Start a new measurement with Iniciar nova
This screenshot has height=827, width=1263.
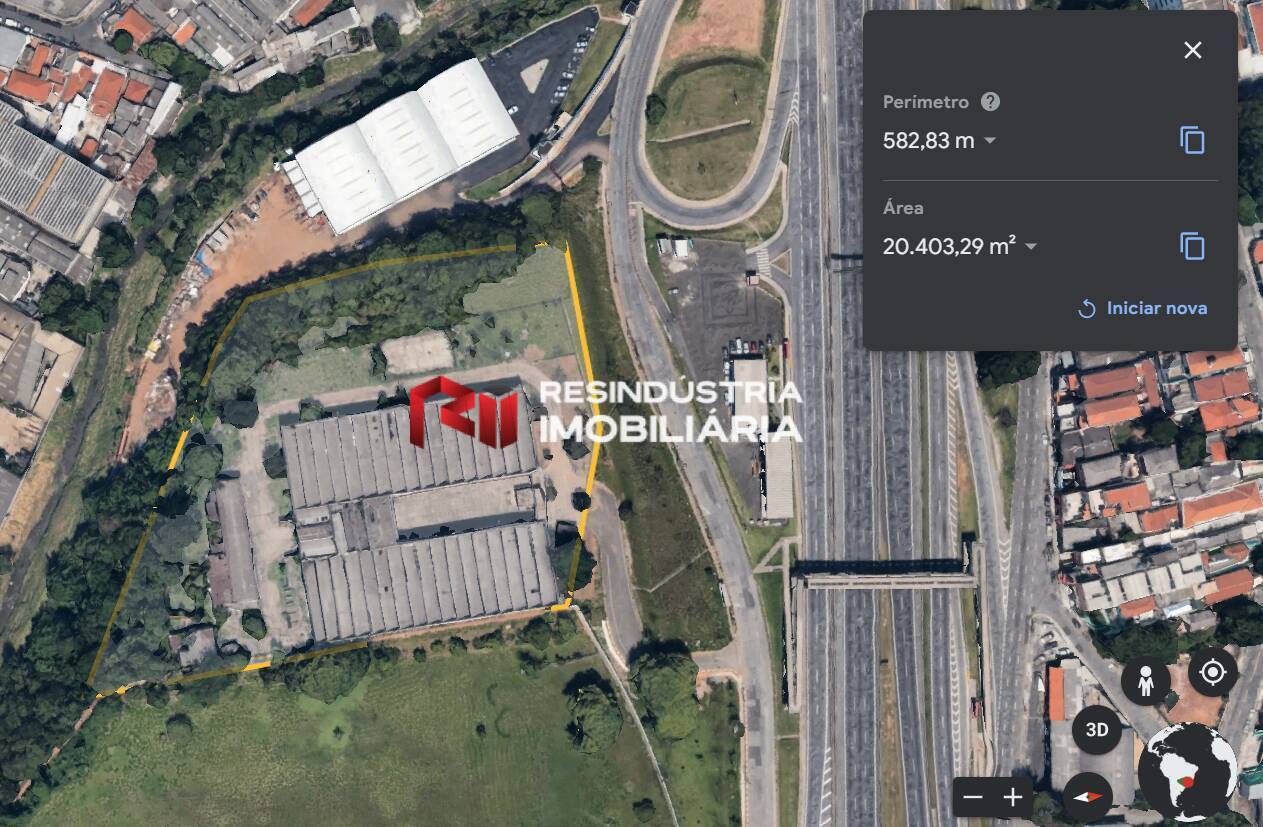click(1142, 309)
